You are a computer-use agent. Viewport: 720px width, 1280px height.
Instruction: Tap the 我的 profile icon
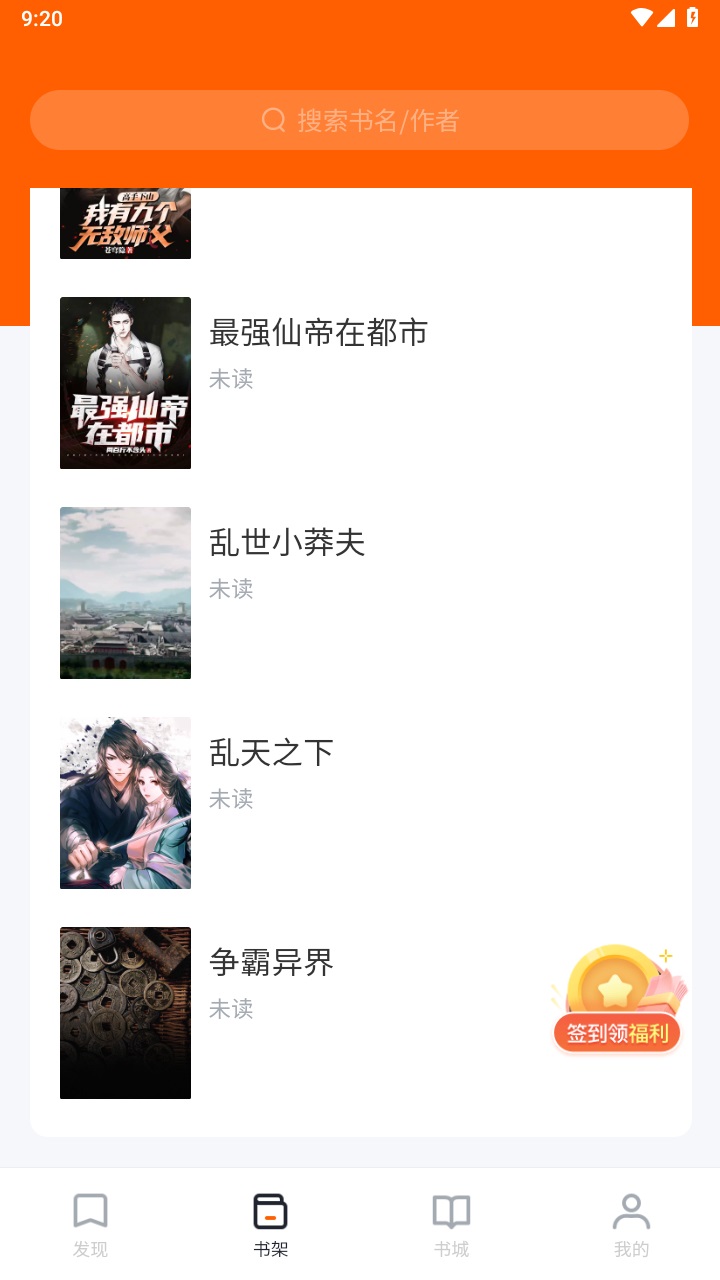coord(631,1211)
